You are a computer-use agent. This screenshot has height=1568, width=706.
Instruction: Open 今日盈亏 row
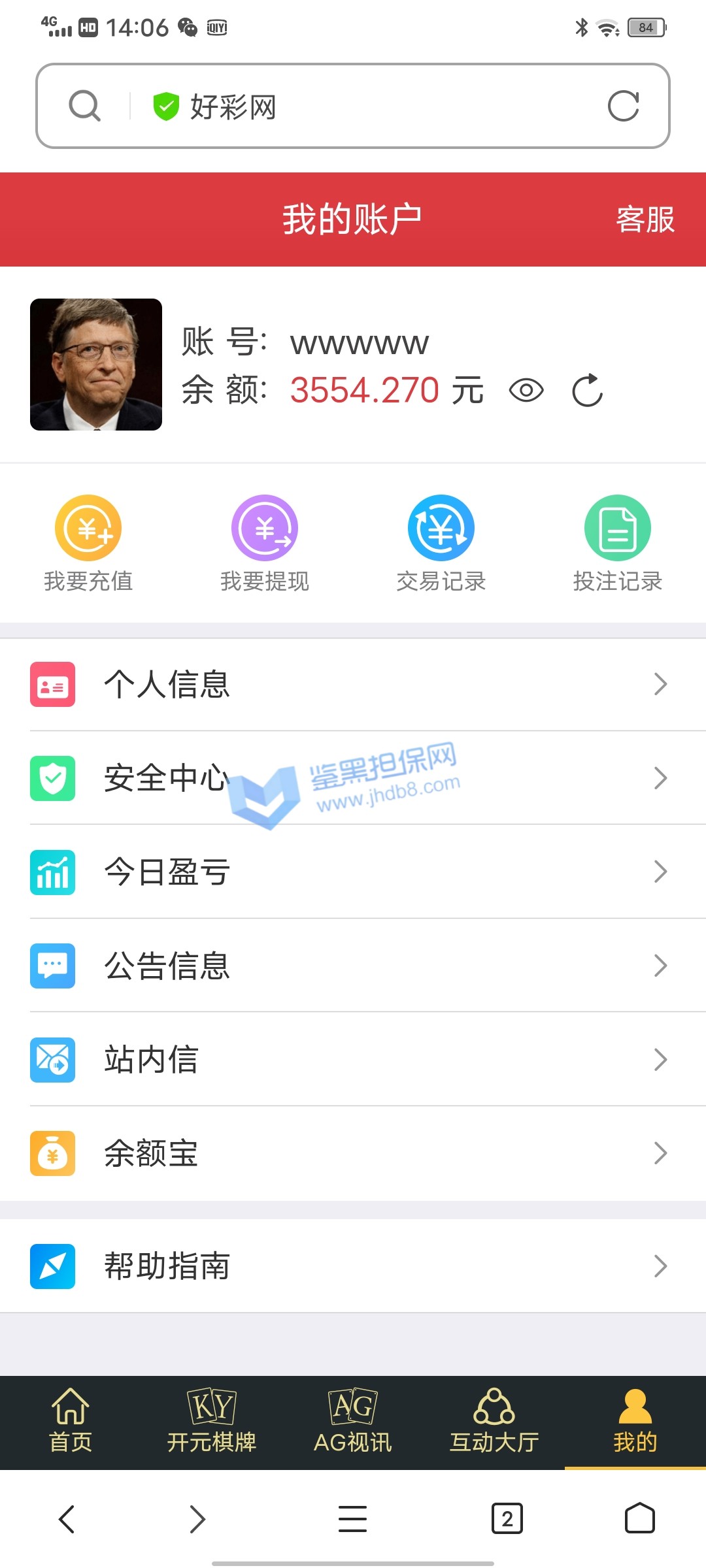click(353, 872)
